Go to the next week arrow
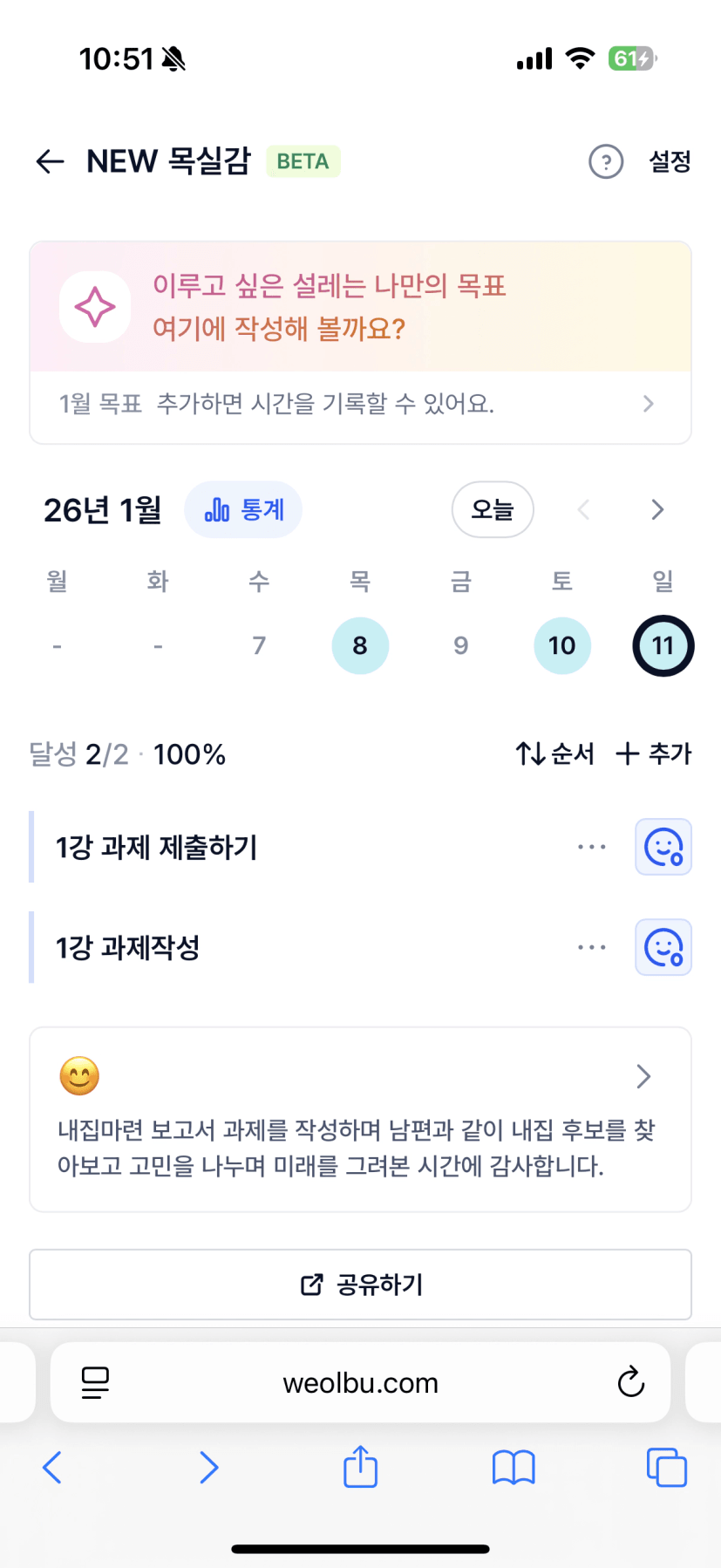721x1568 pixels. point(657,509)
